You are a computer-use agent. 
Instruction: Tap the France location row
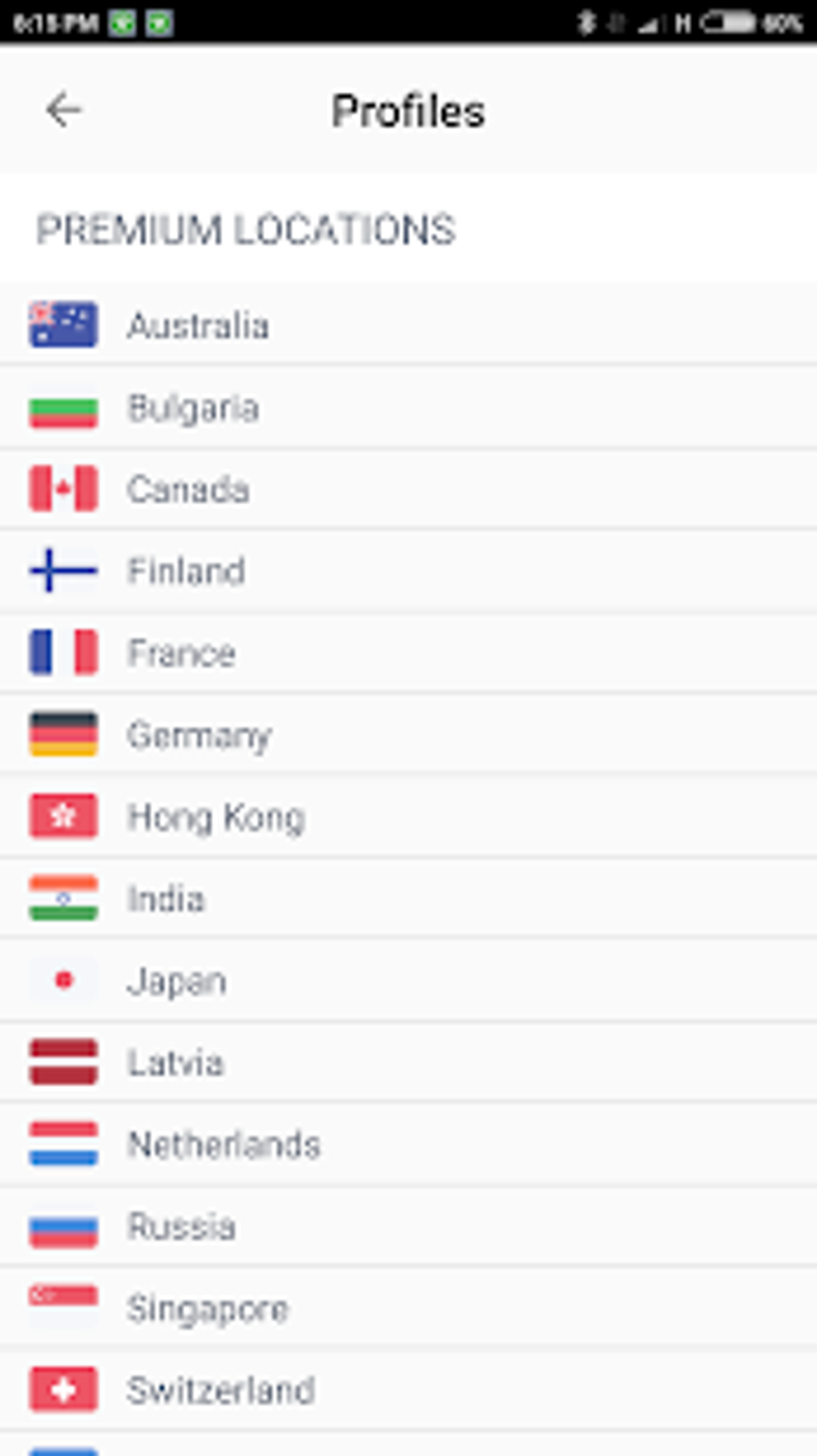pyautogui.click(x=408, y=652)
